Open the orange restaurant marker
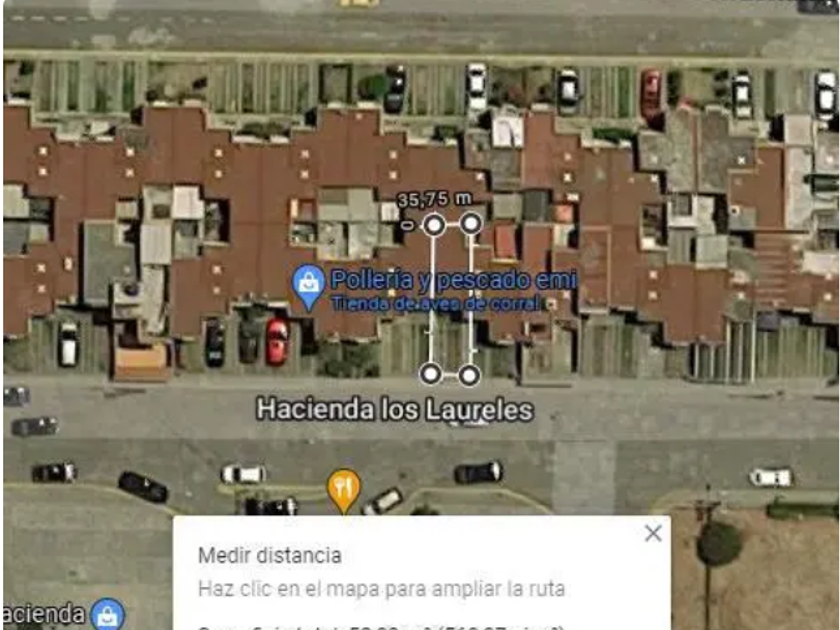Image resolution: width=840 pixels, height=630 pixels. tap(344, 491)
